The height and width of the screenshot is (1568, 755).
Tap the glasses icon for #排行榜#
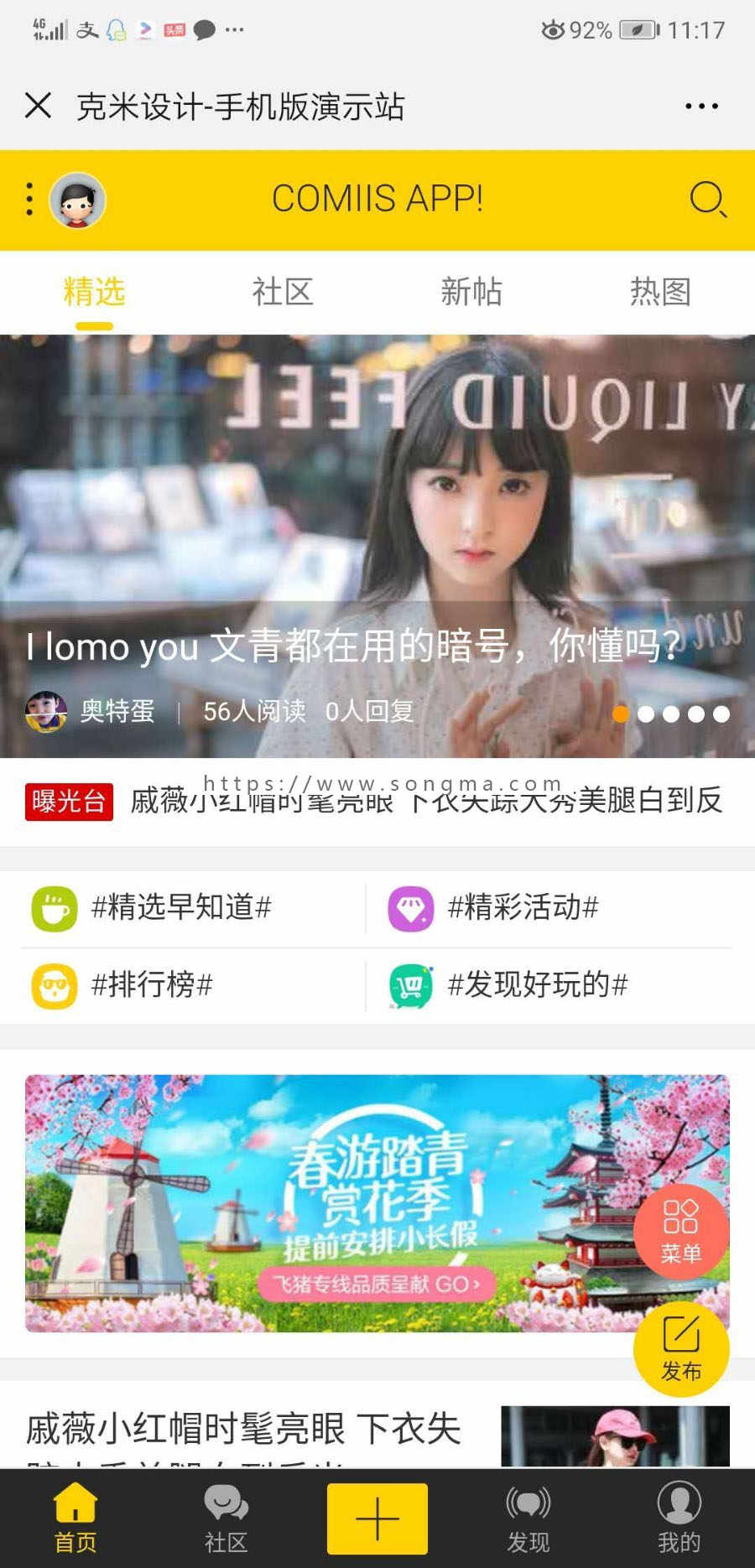tap(53, 988)
